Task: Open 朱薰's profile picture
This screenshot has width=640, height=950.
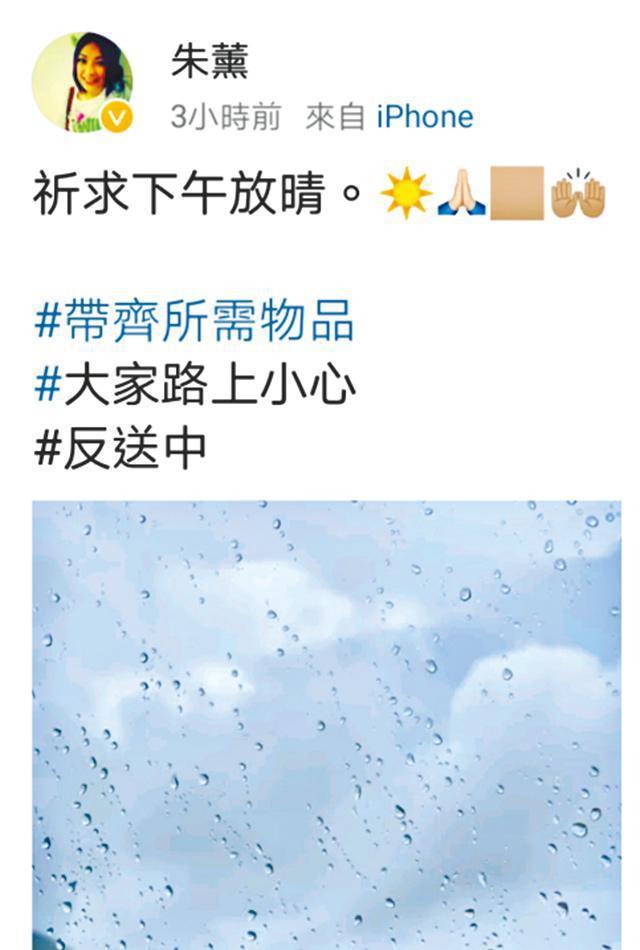Action: tap(82, 82)
